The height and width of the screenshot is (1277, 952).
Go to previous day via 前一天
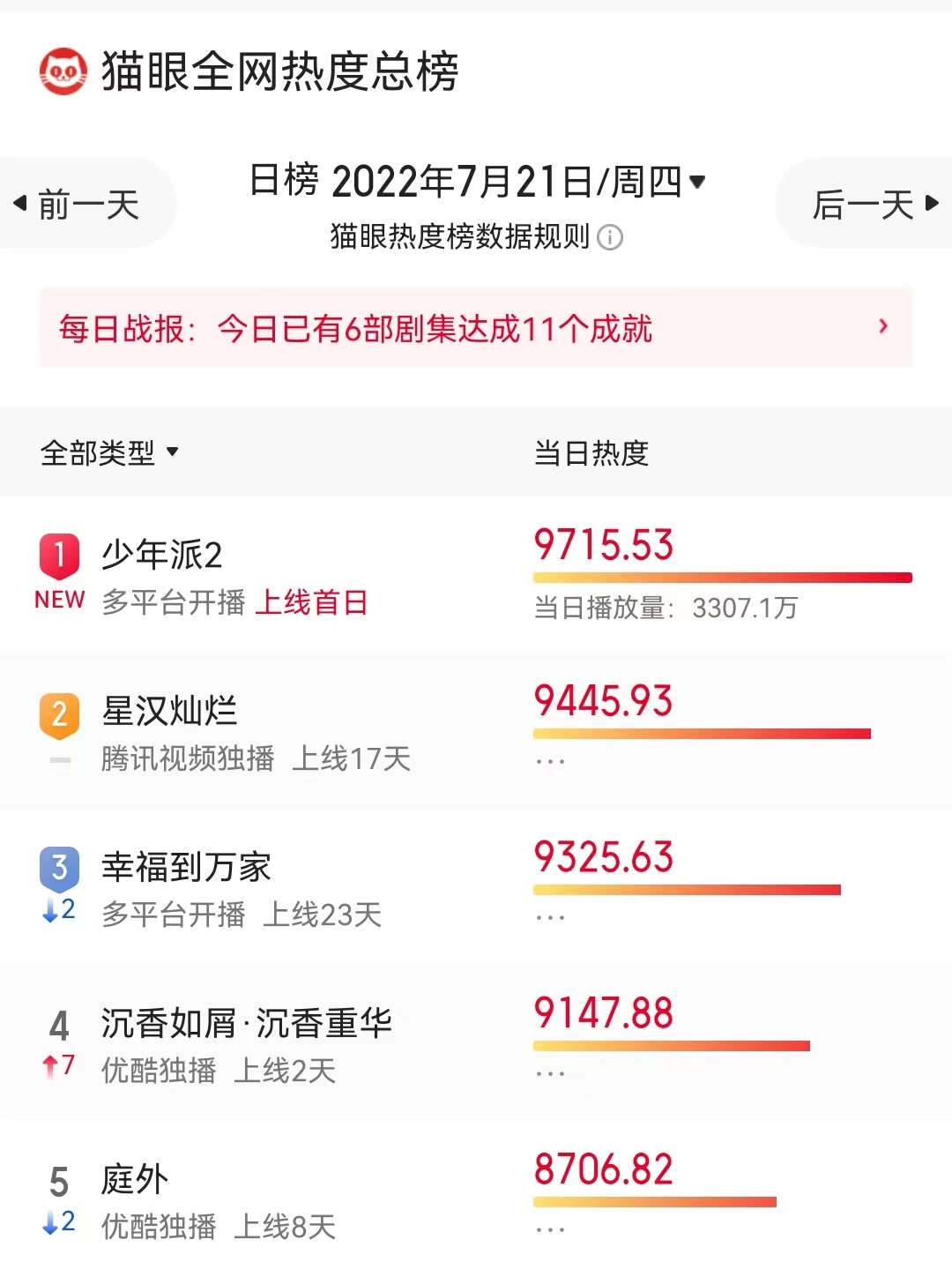click(x=79, y=201)
